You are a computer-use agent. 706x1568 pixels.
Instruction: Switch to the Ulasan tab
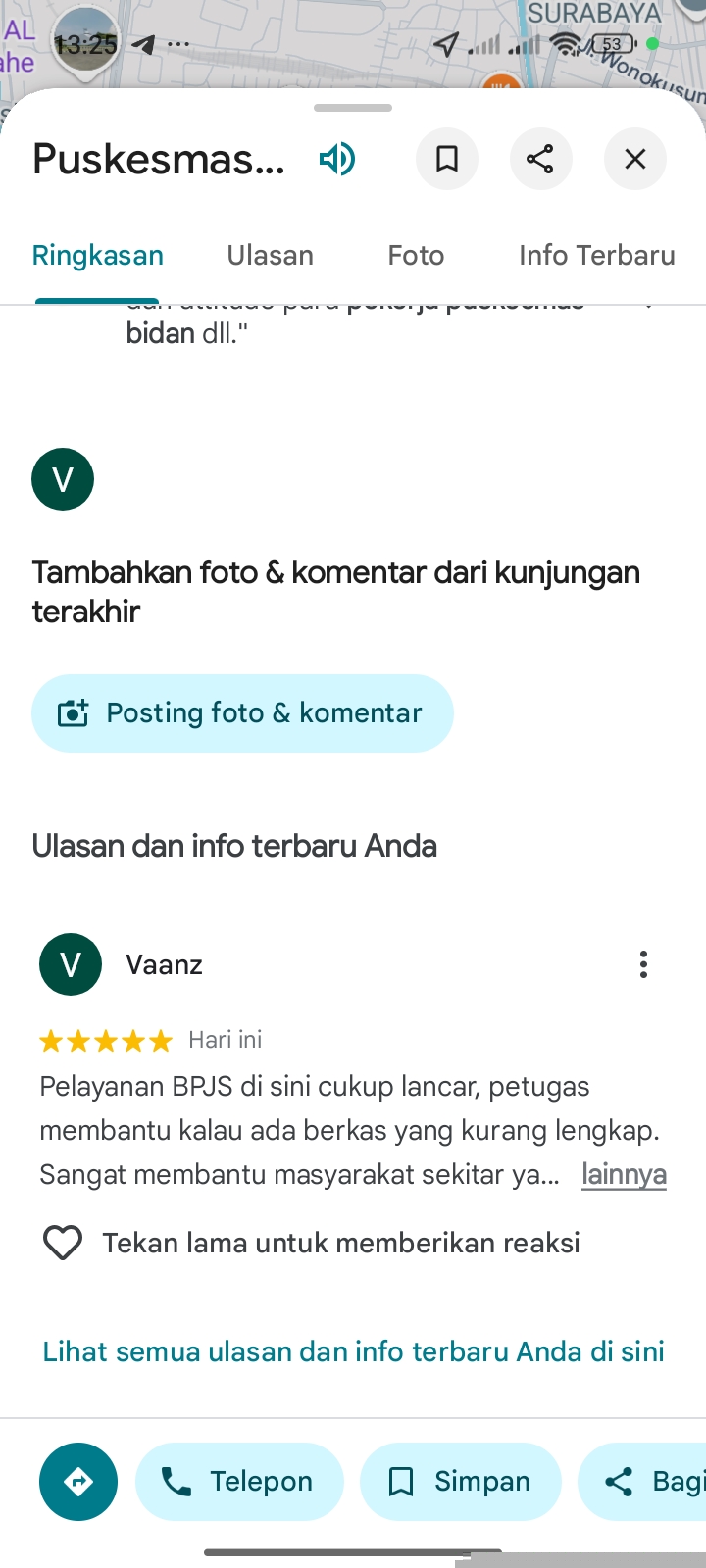click(x=271, y=256)
